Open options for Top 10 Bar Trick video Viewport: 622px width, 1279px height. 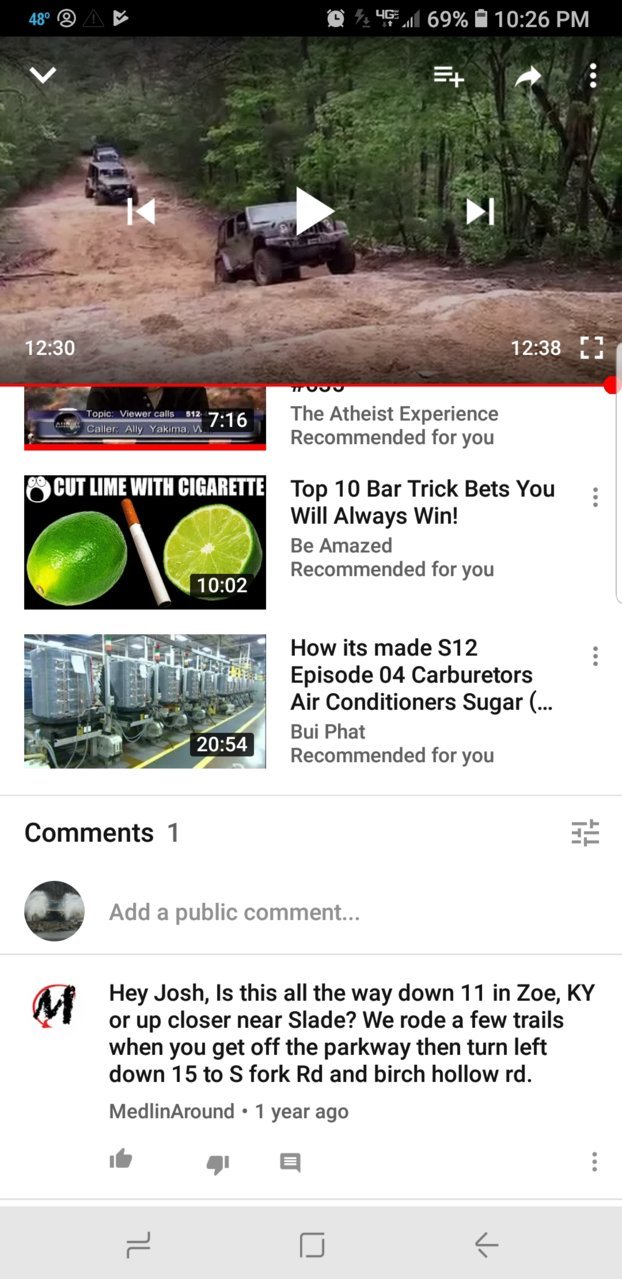(x=595, y=497)
